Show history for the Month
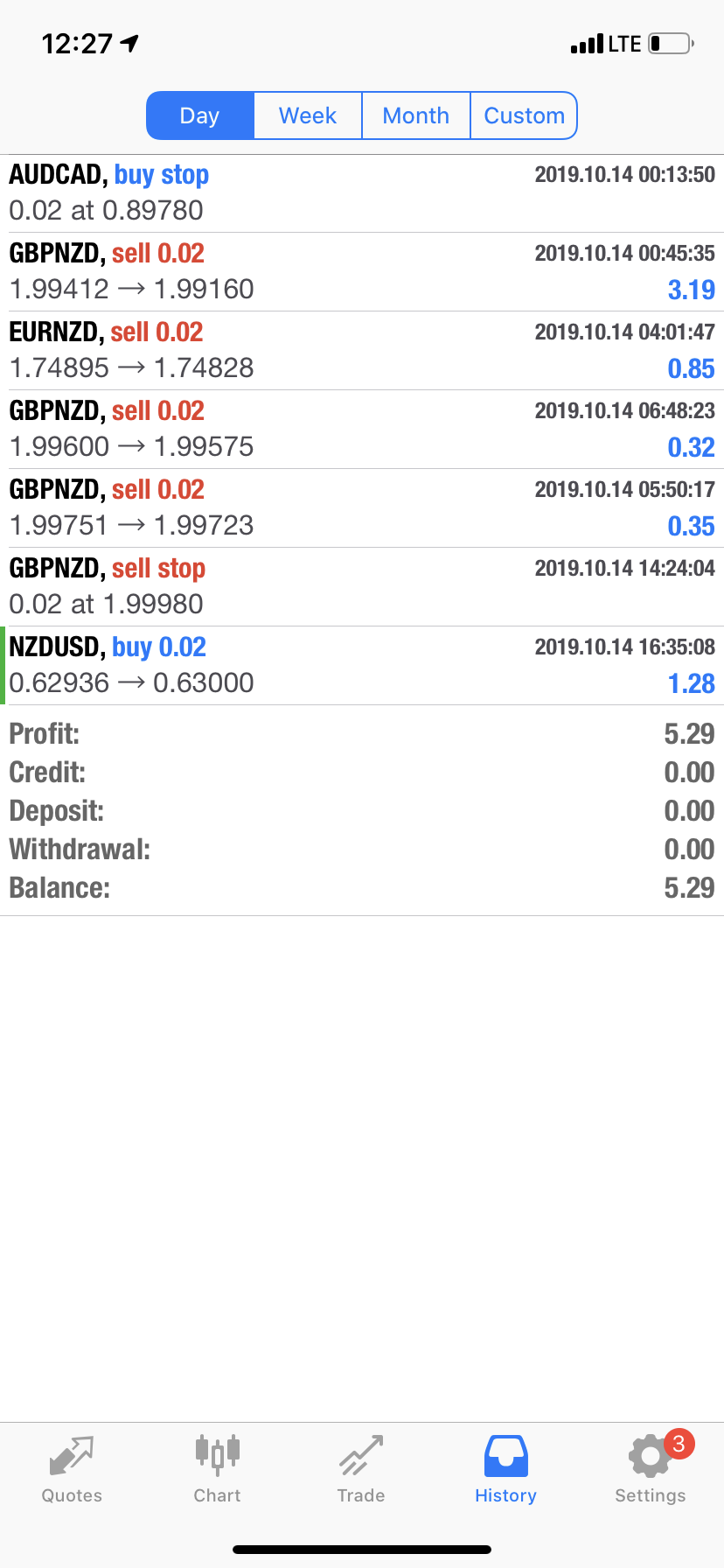724x1568 pixels. coord(416,115)
